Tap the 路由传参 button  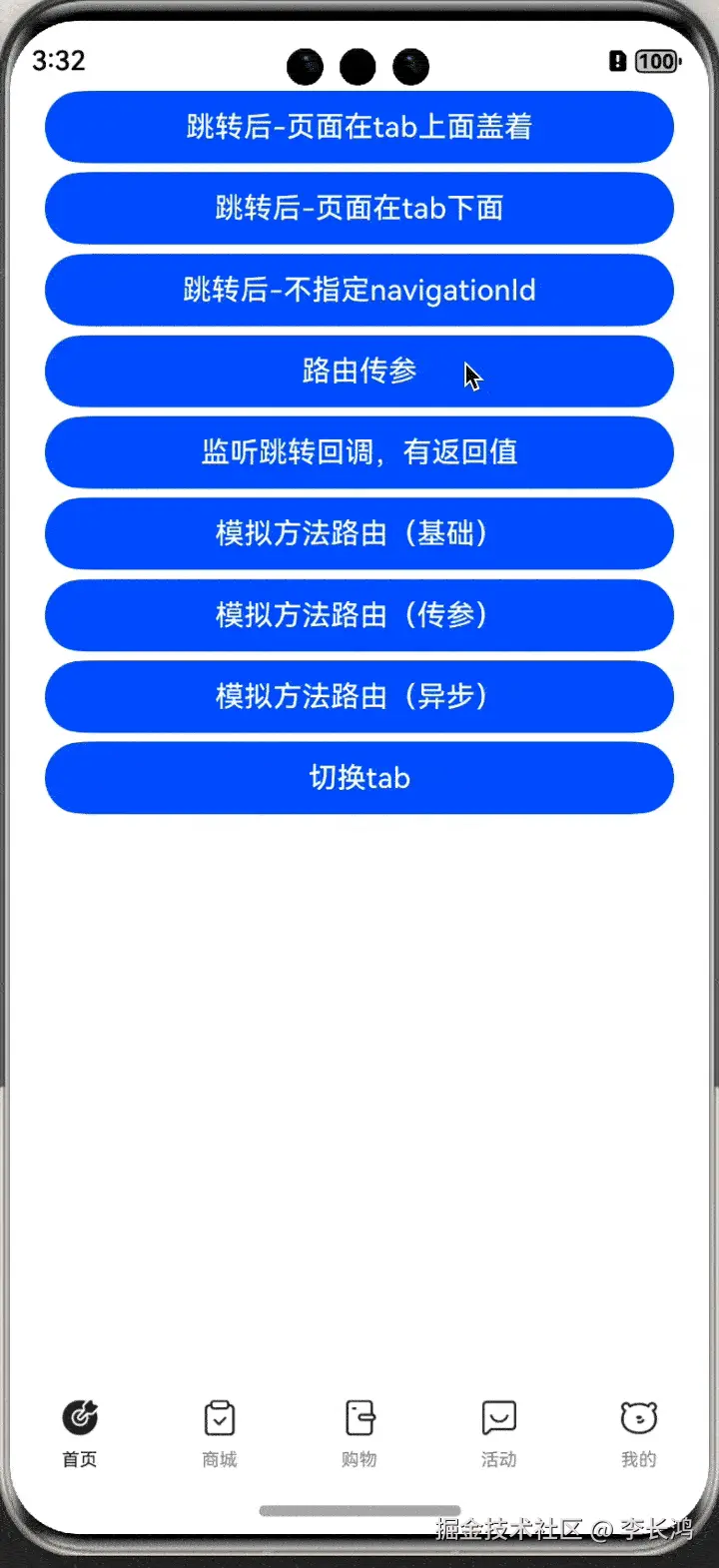(359, 371)
